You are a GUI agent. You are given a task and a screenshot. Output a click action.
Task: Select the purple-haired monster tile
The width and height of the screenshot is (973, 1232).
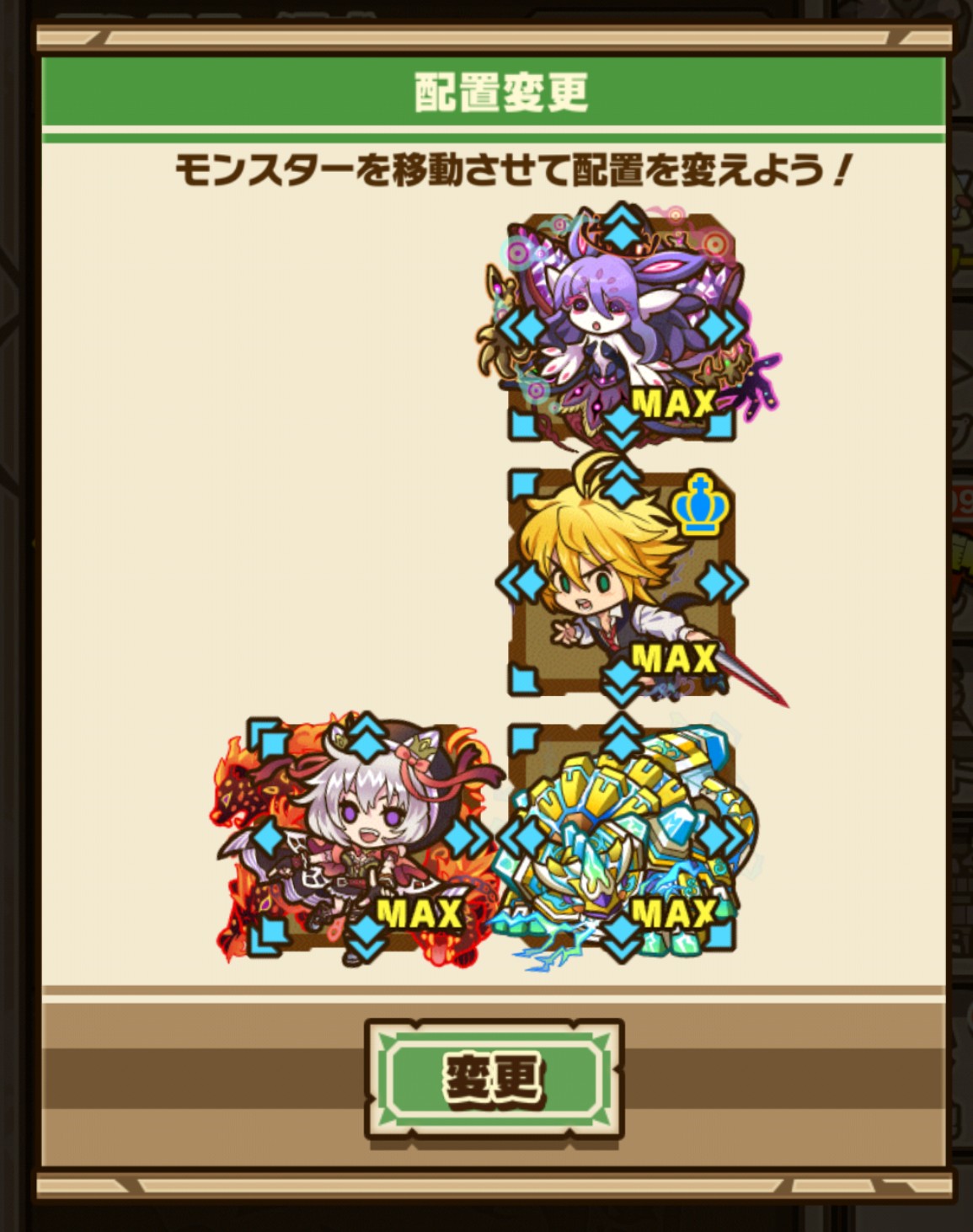622,327
